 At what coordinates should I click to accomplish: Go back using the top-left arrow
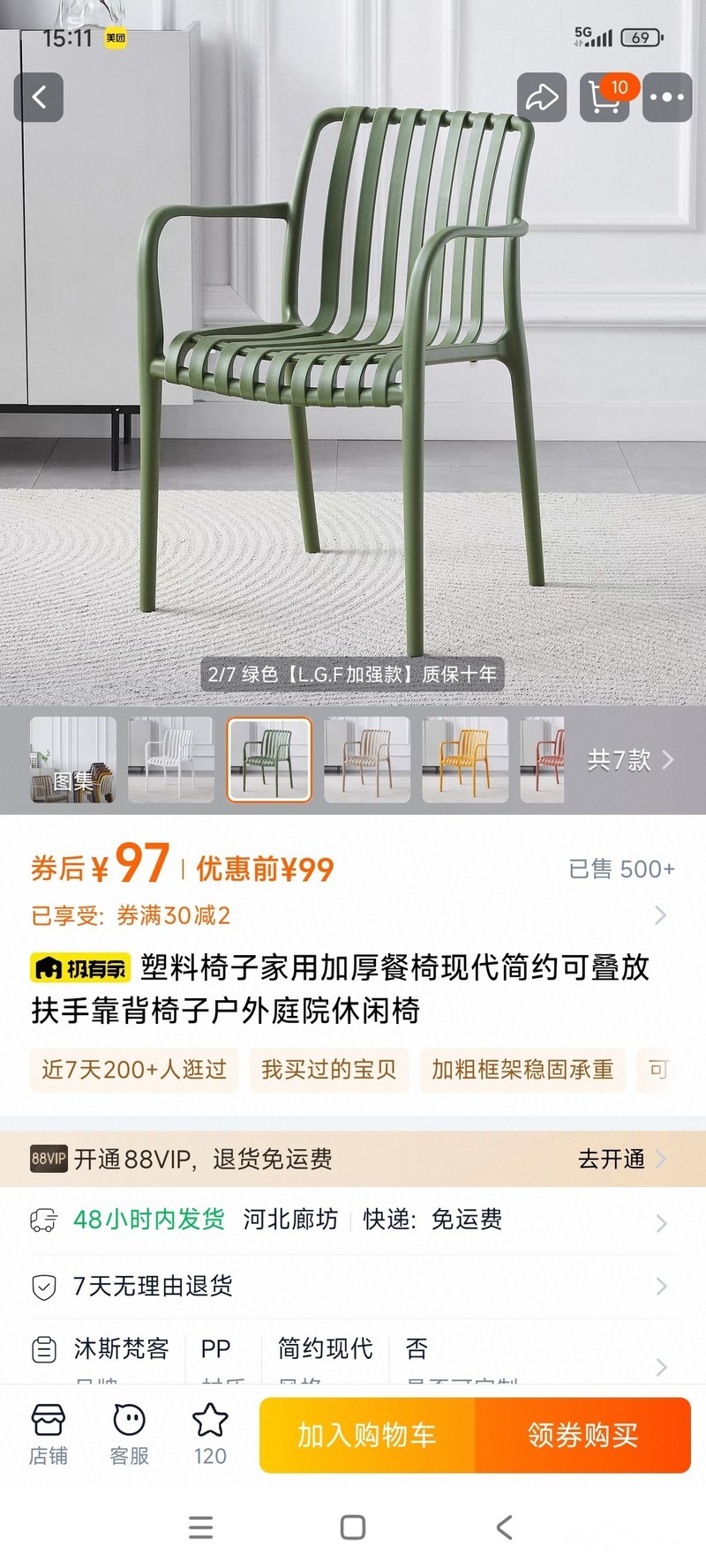(39, 97)
